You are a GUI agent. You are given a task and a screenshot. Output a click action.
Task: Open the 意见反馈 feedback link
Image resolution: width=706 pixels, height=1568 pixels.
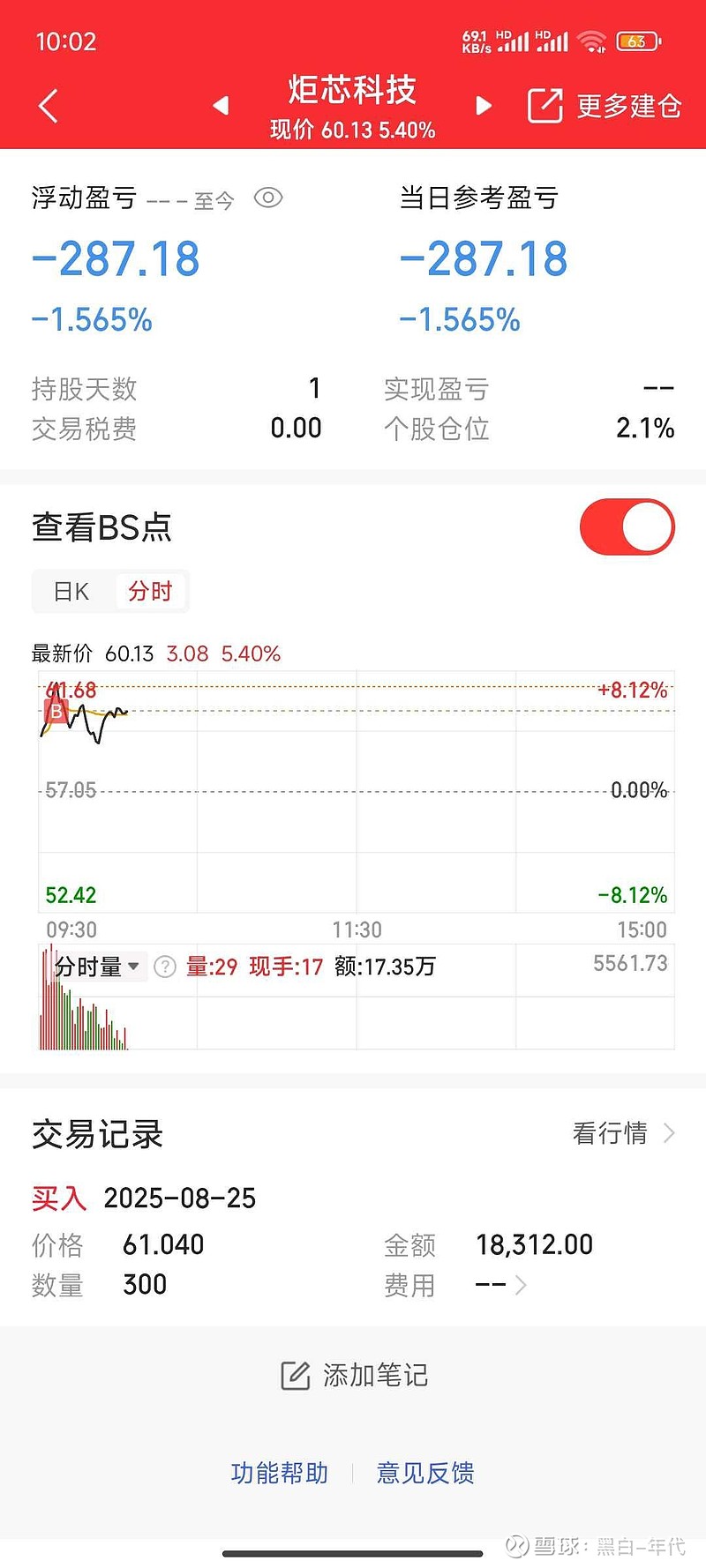point(425,1473)
